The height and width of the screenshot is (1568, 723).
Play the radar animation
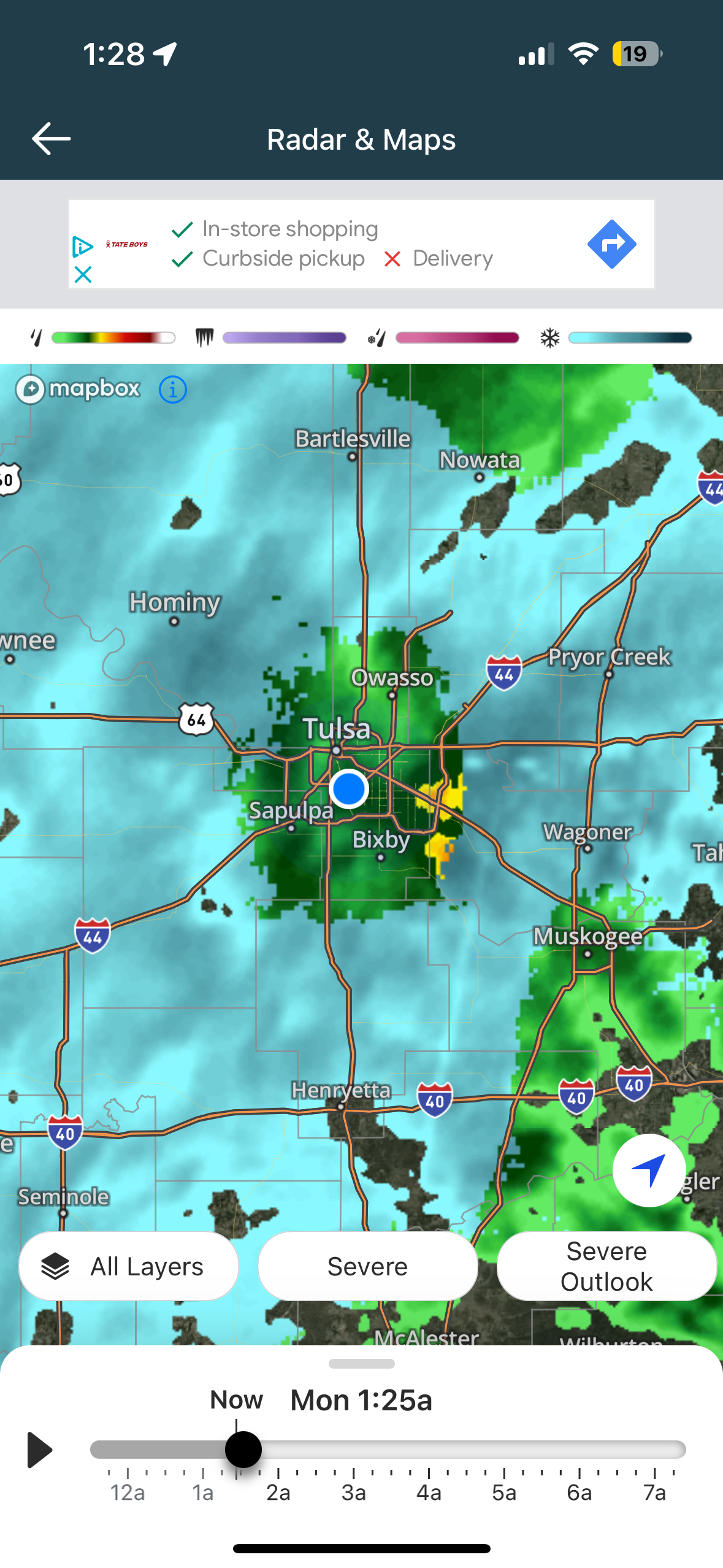pyautogui.click(x=40, y=1450)
